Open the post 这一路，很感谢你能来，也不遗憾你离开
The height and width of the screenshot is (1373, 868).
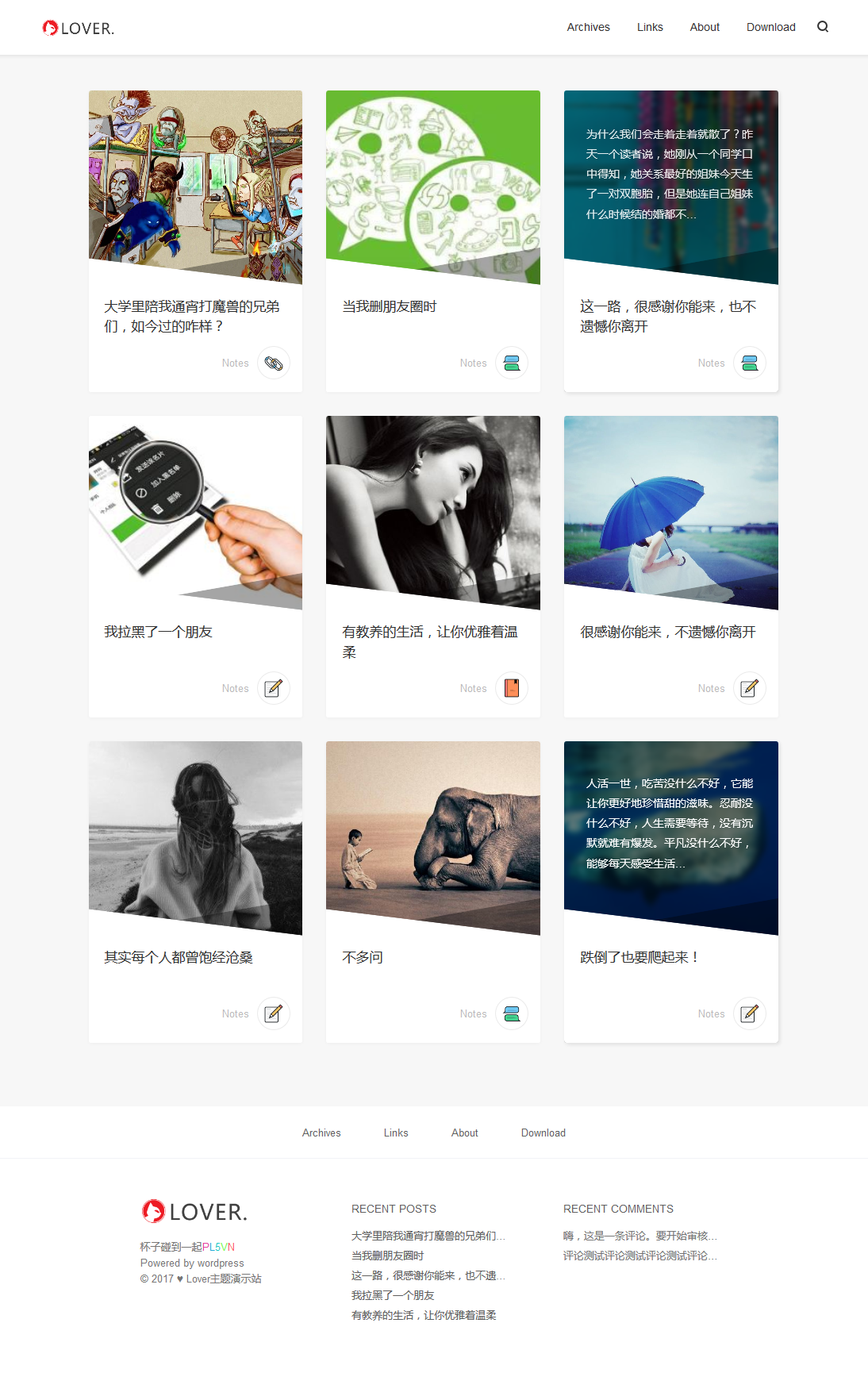coord(667,316)
